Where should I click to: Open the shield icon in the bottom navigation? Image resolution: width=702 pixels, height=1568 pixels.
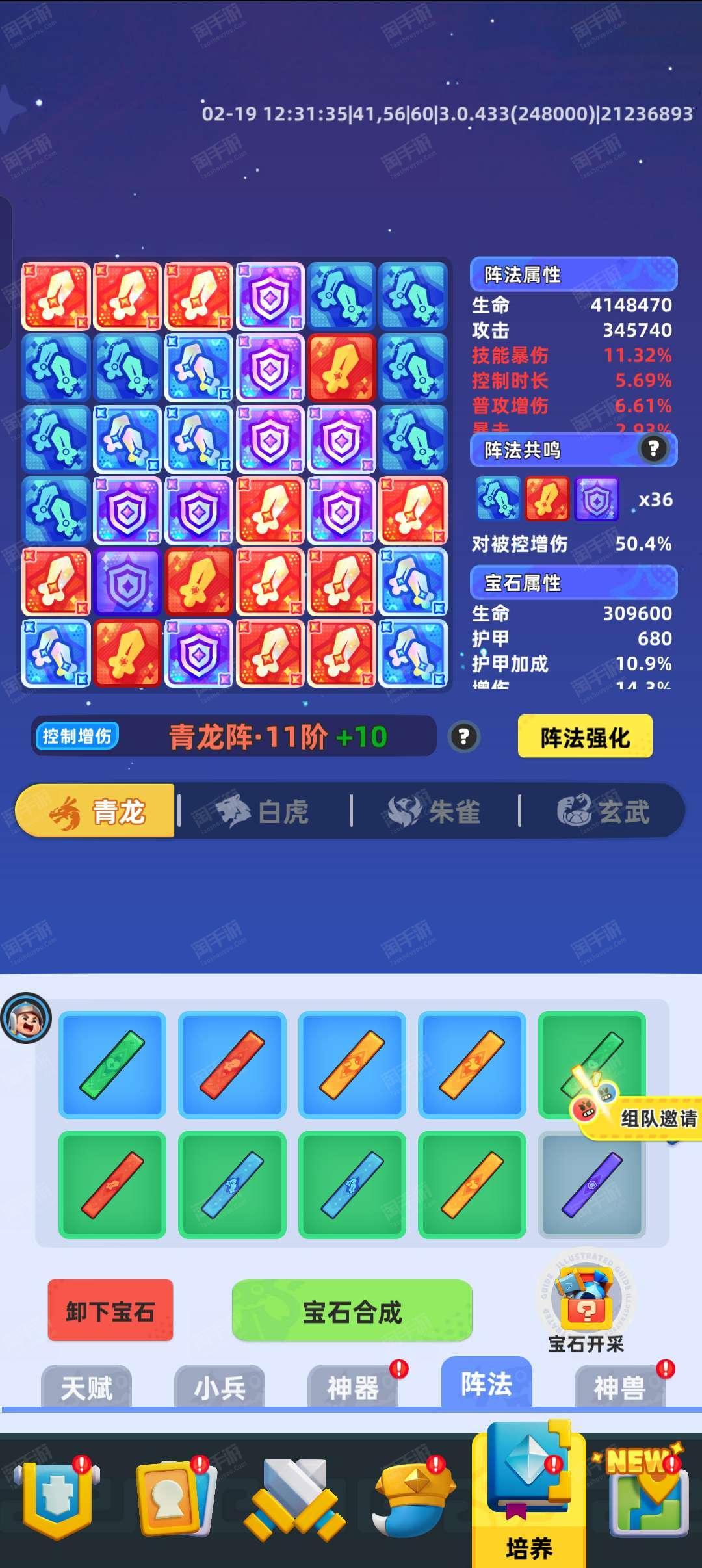coord(57,1498)
